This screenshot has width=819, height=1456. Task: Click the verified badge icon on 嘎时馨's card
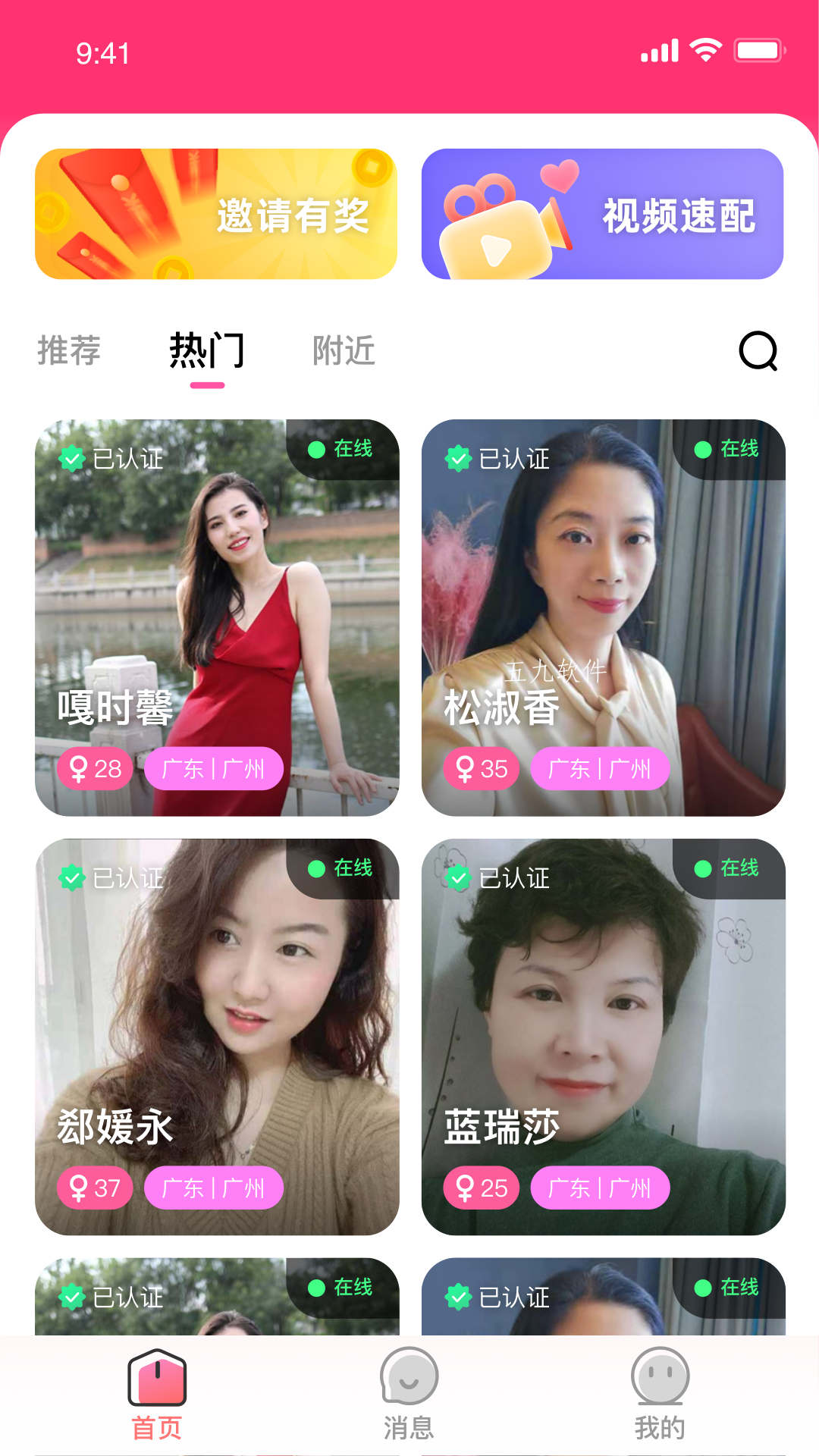72,457
